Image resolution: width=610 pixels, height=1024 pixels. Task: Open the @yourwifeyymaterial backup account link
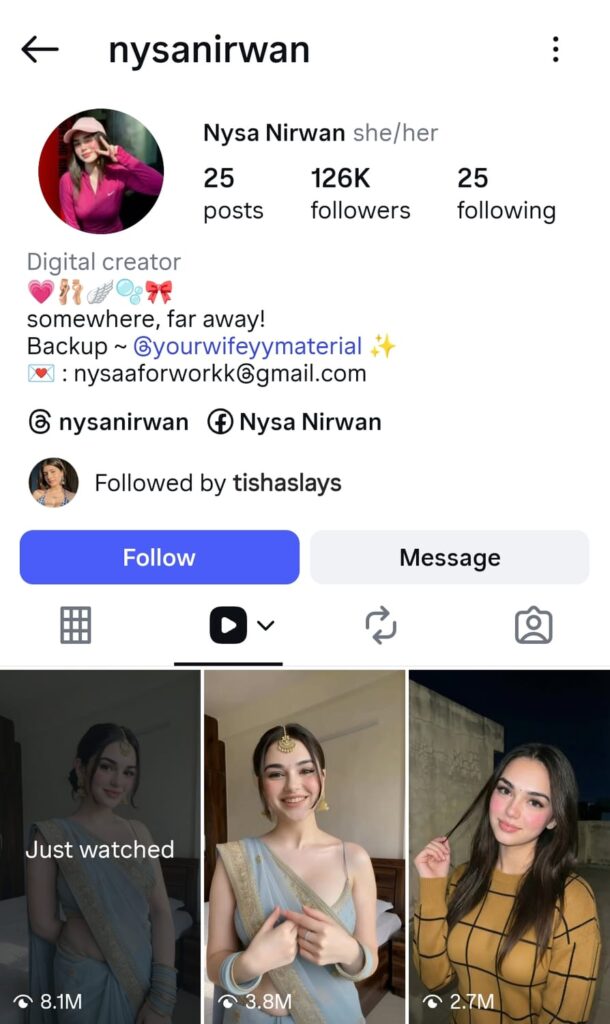pyautogui.click(x=248, y=347)
